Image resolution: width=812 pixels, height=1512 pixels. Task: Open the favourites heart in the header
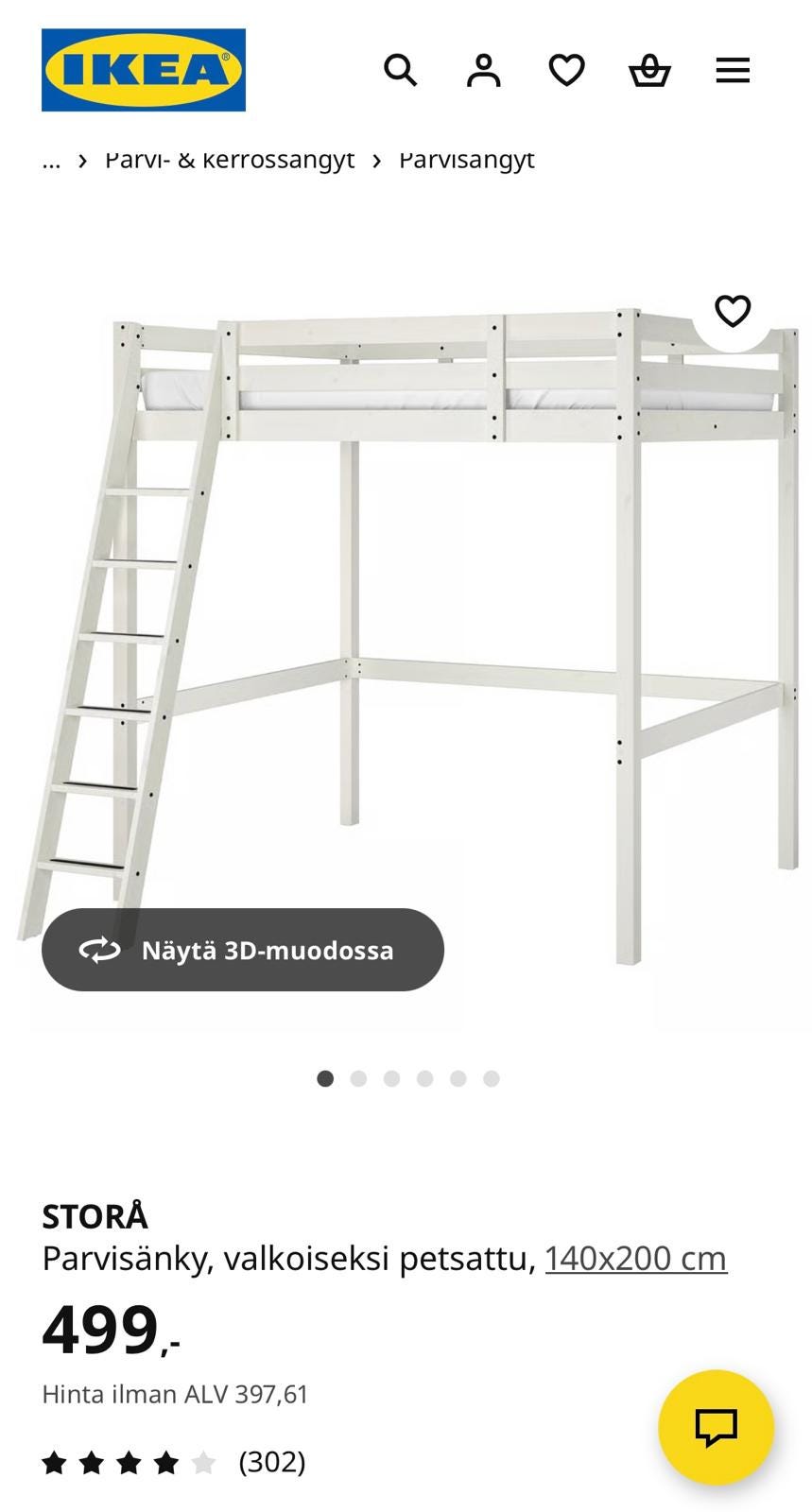click(x=566, y=70)
